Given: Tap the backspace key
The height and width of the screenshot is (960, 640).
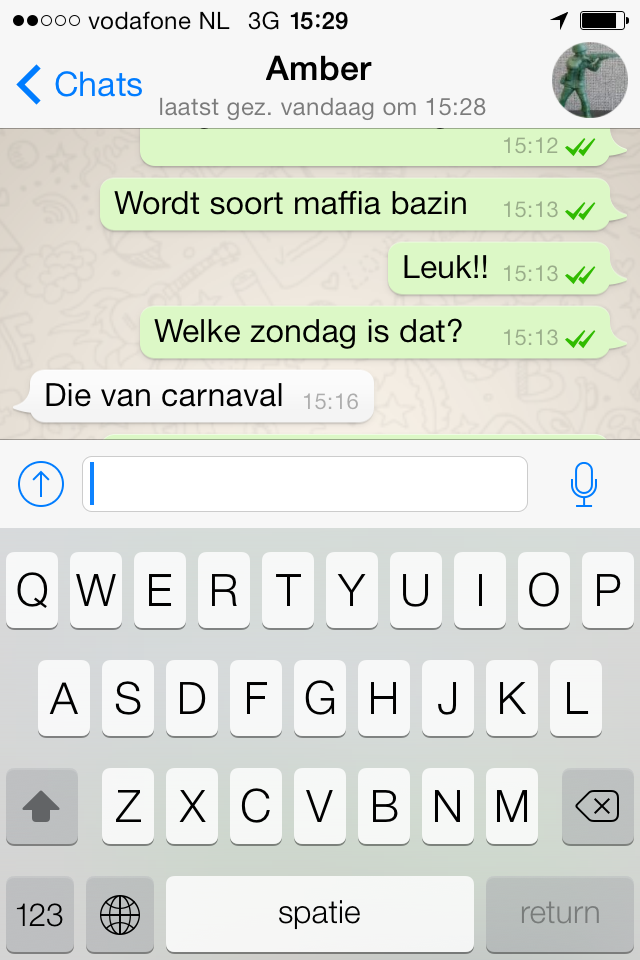Looking at the screenshot, I should click(x=597, y=806).
